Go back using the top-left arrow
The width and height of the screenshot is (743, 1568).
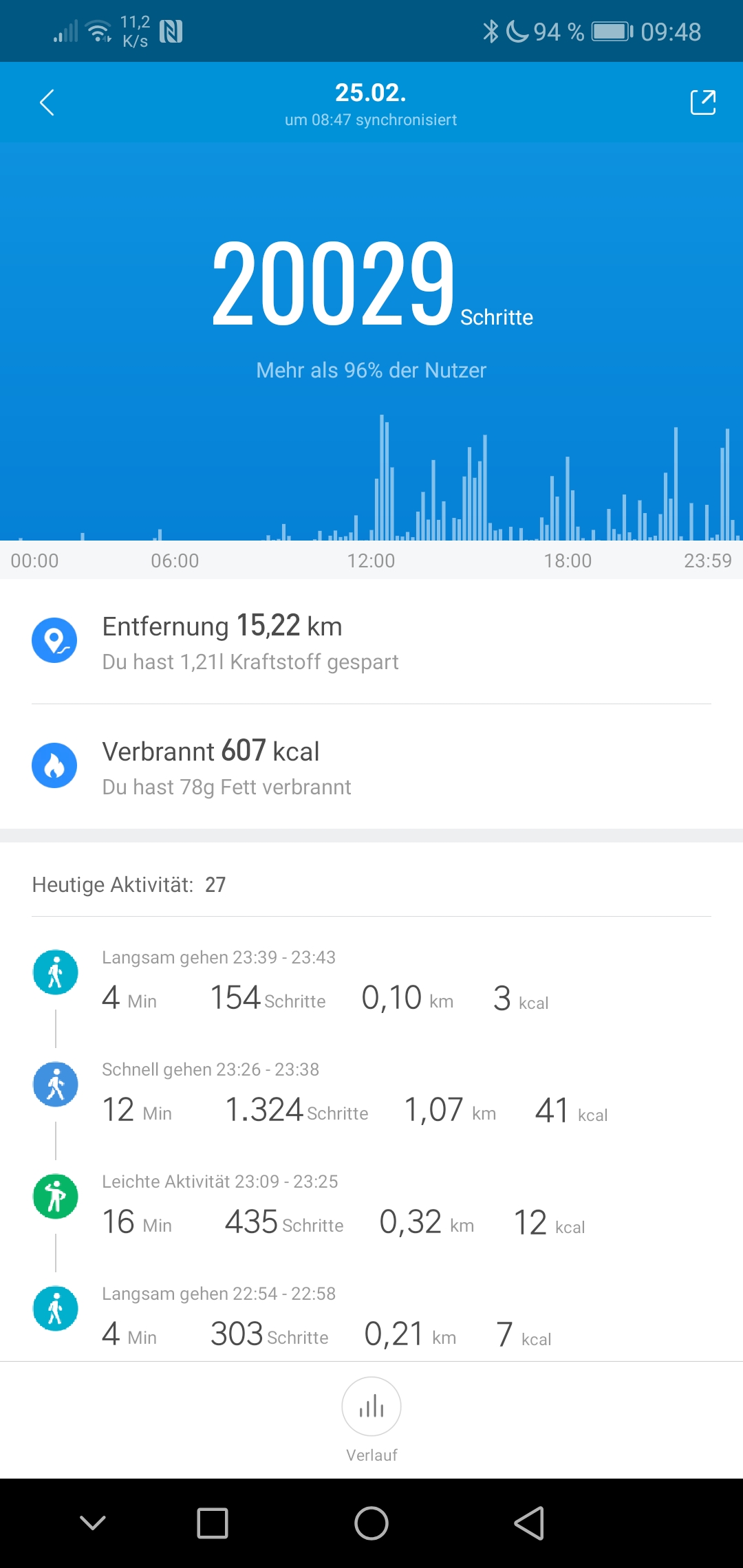(47, 102)
